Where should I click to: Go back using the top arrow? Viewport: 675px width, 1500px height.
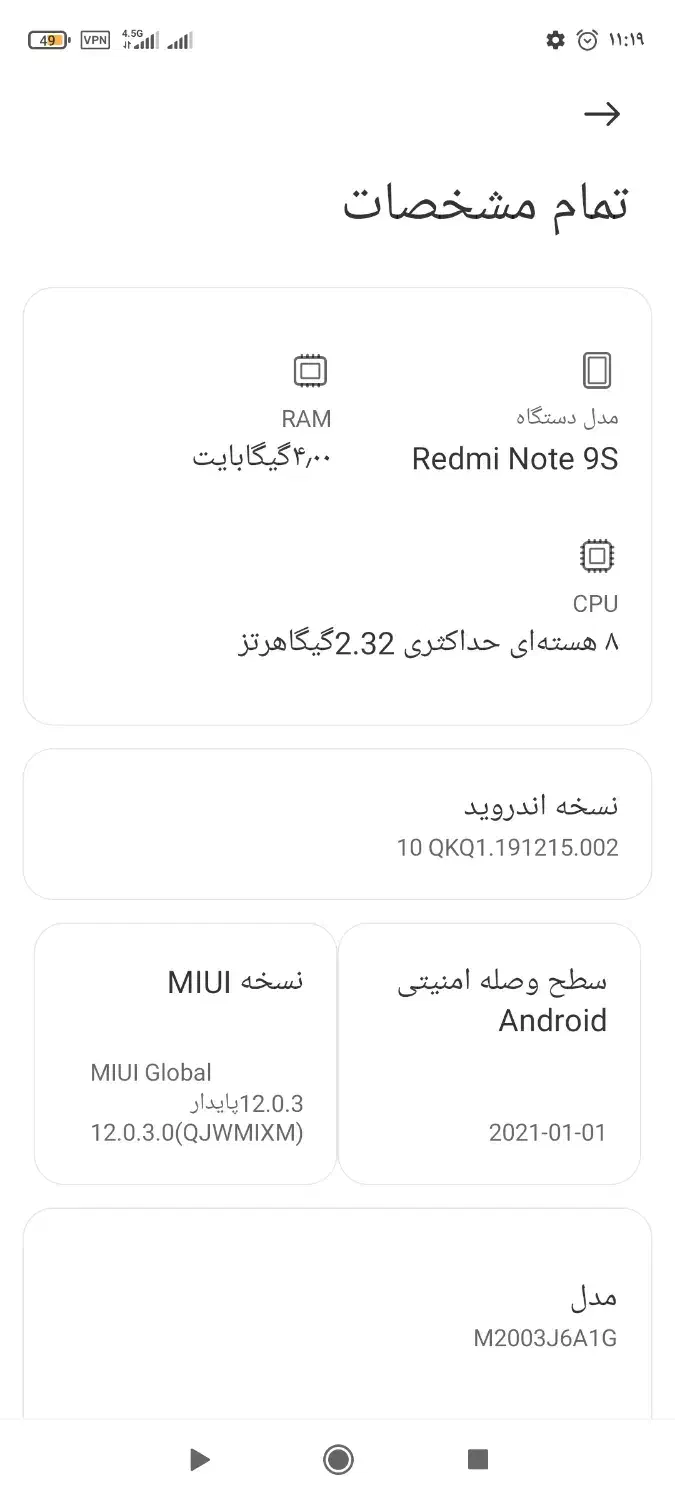click(x=601, y=115)
